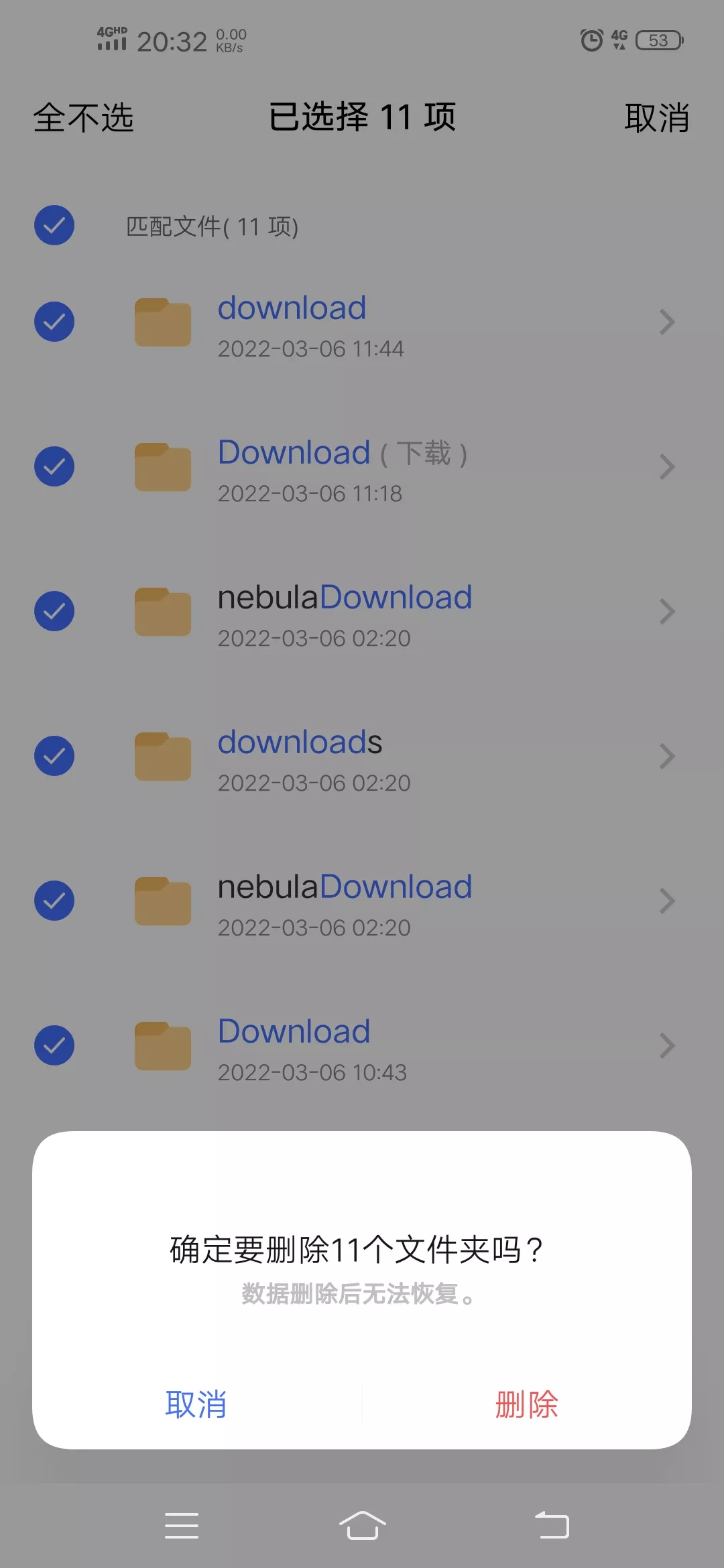Cancel the delete dialog via 取消
The width and height of the screenshot is (724, 1568).
click(196, 1404)
